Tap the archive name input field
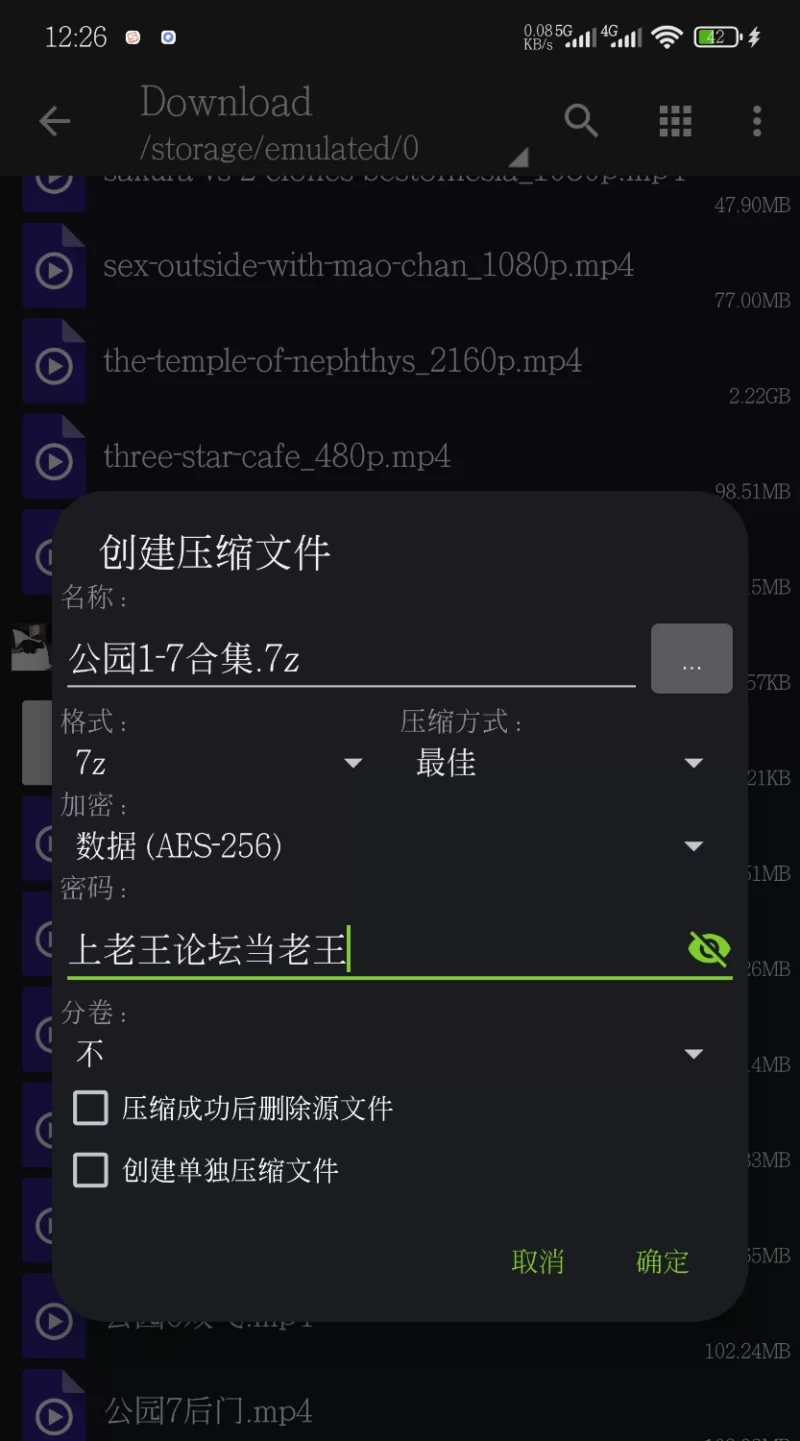The width and height of the screenshot is (800, 1441). coord(350,659)
